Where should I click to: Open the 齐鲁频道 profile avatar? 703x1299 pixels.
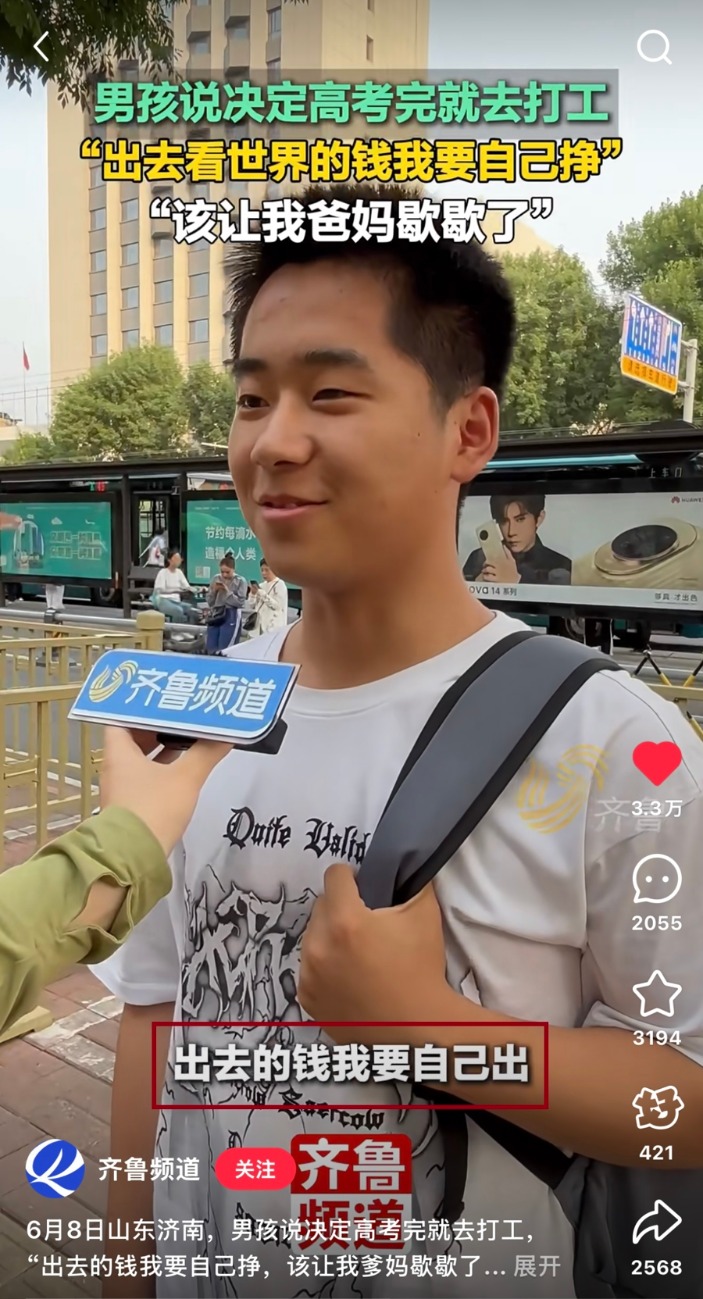coord(55,1168)
